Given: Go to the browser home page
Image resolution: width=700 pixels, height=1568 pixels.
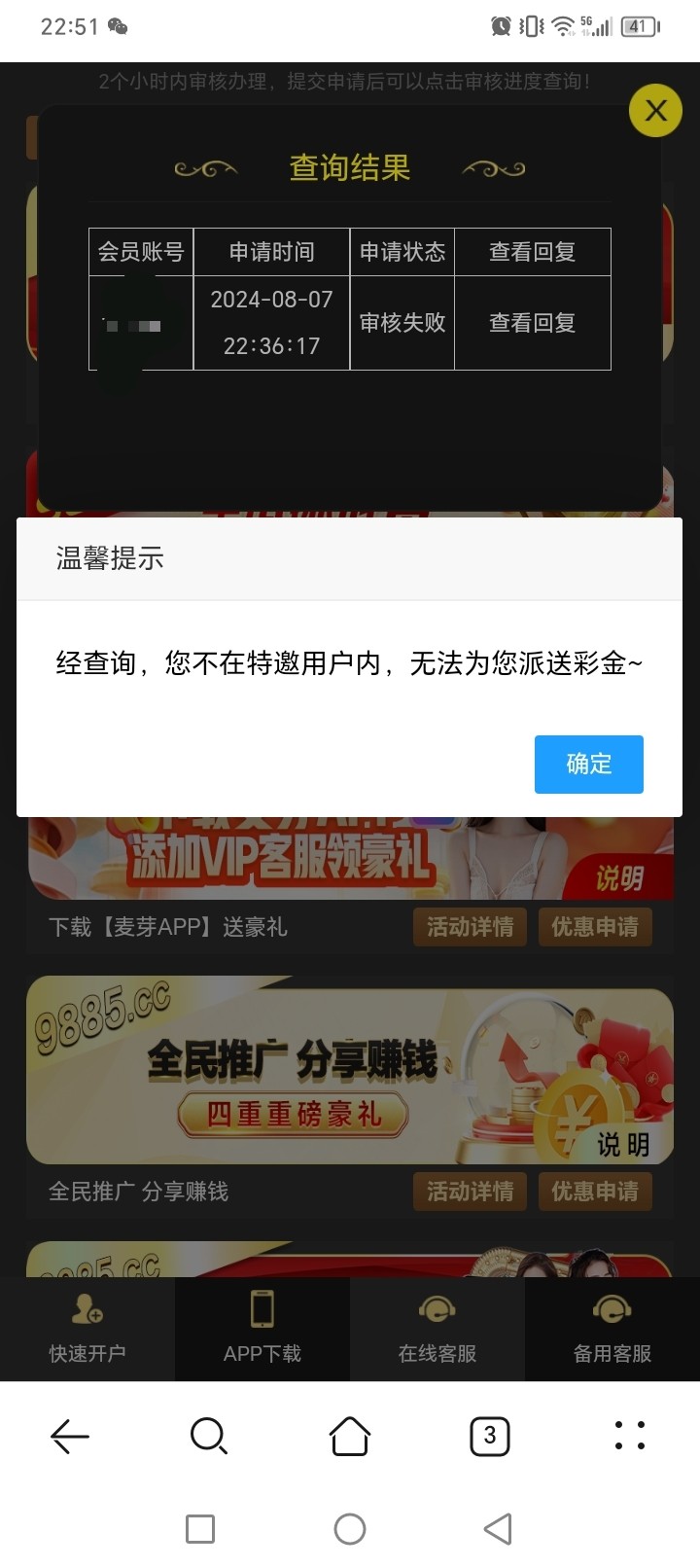Looking at the screenshot, I should 350,1436.
